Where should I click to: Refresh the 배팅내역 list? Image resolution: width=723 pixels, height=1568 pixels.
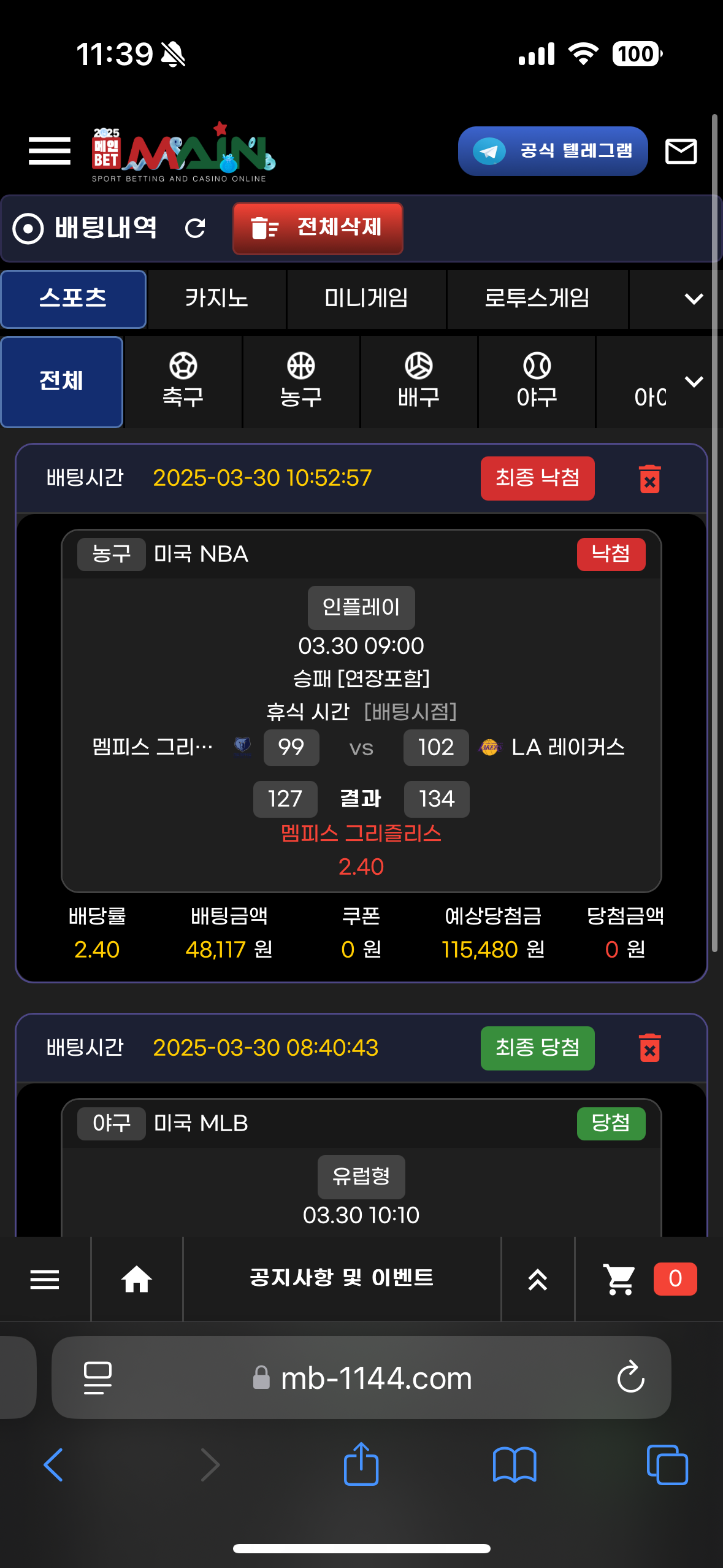tap(195, 228)
